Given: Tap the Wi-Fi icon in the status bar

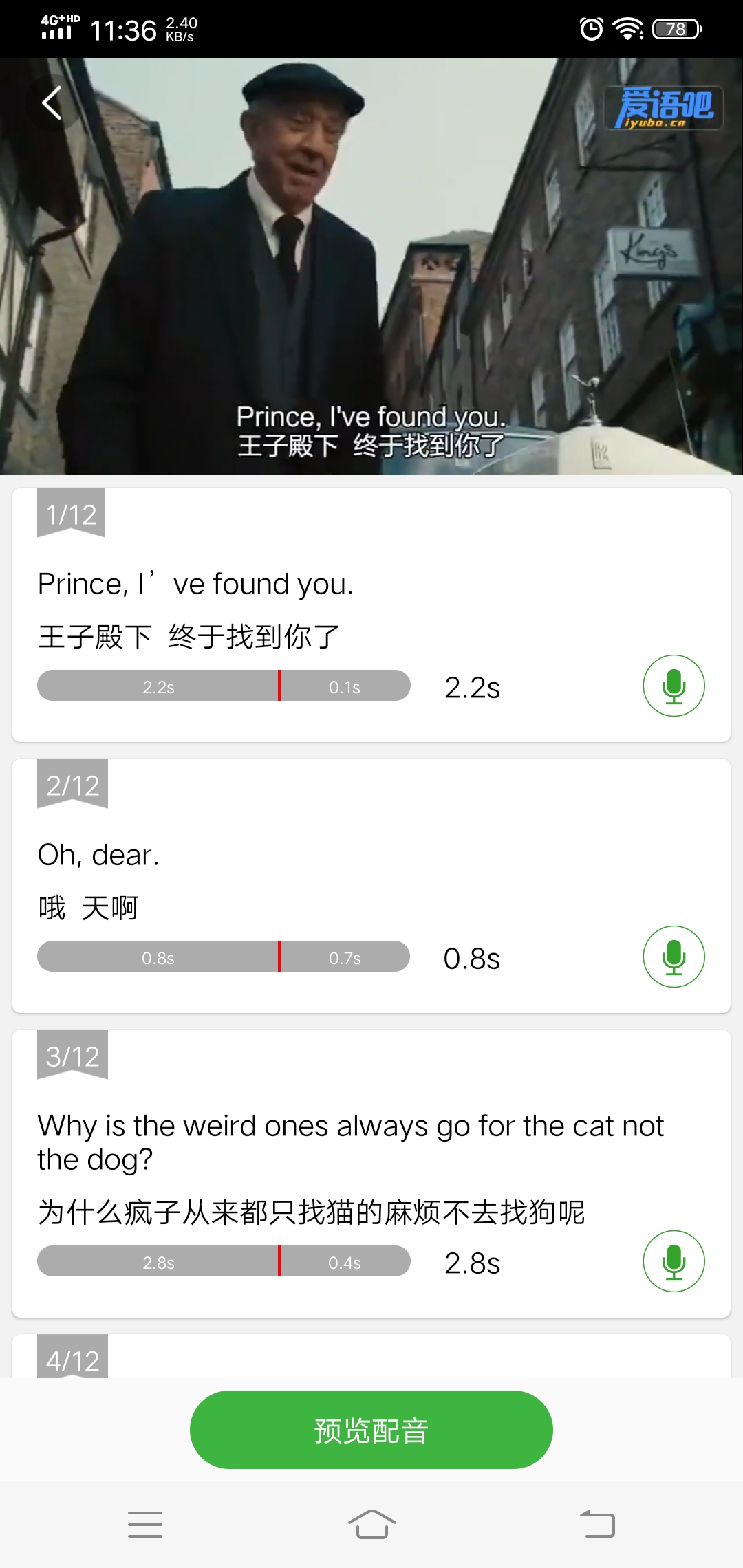Looking at the screenshot, I should pyautogui.click(x=628, y=28).
